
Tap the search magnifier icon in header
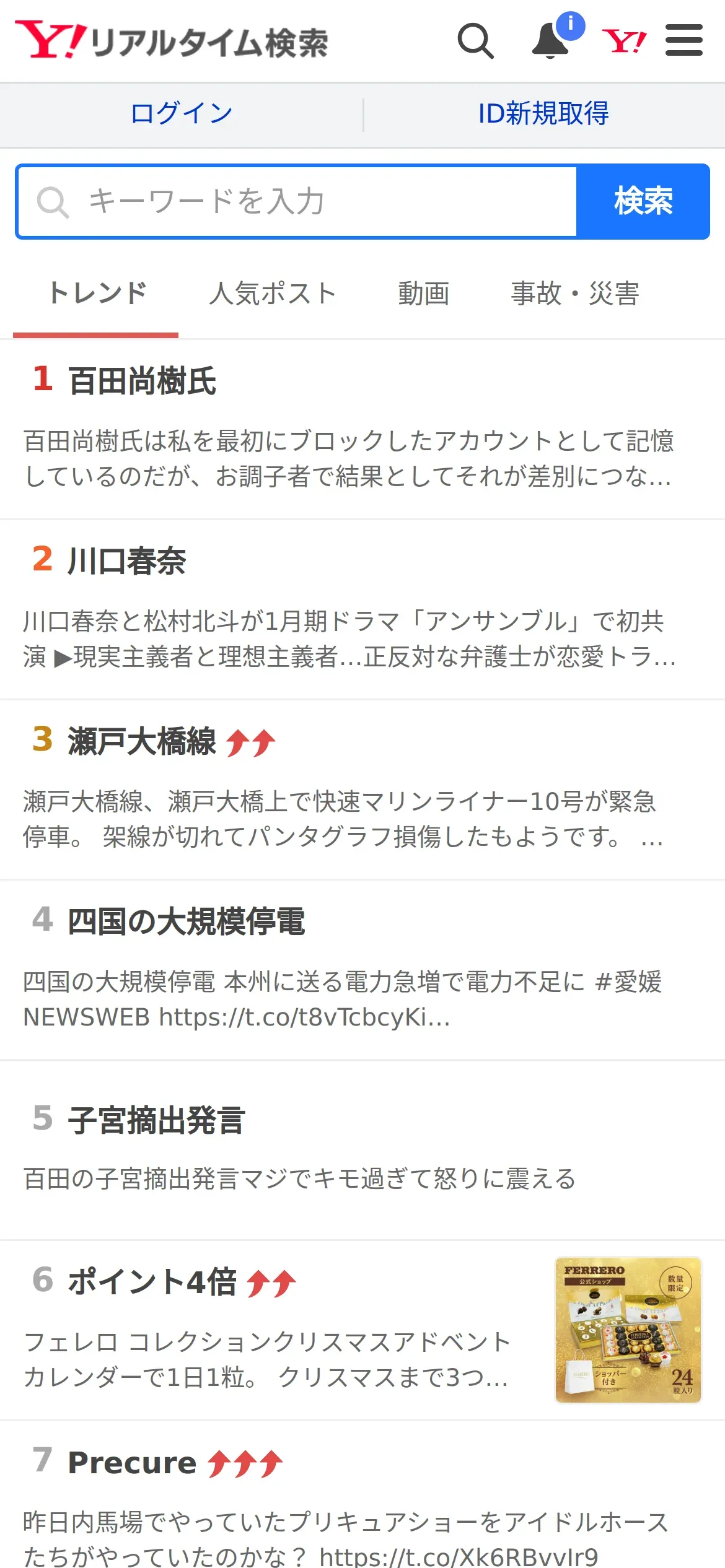tap(475, 41)
